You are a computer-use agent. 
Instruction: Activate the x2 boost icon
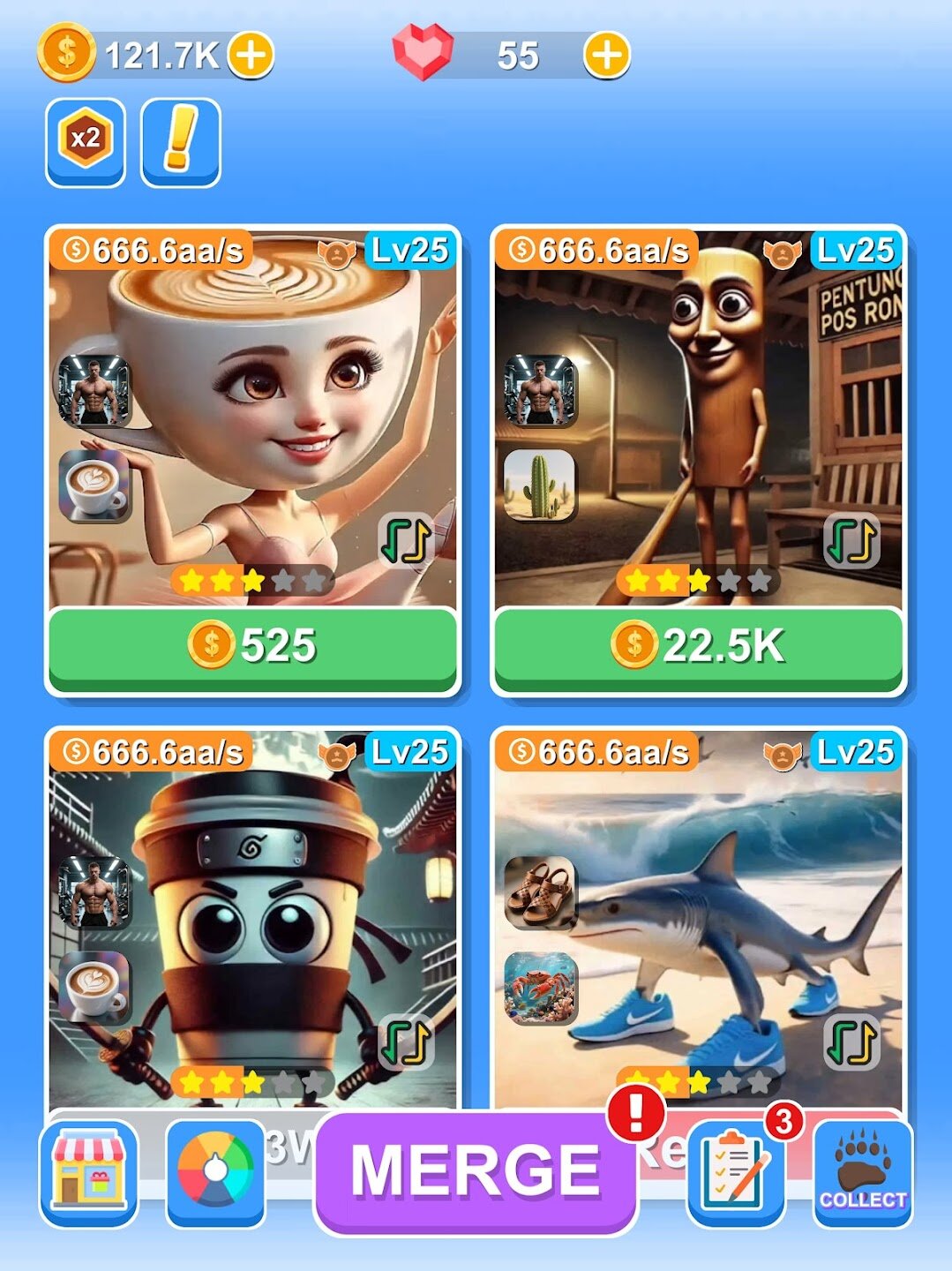86,141
